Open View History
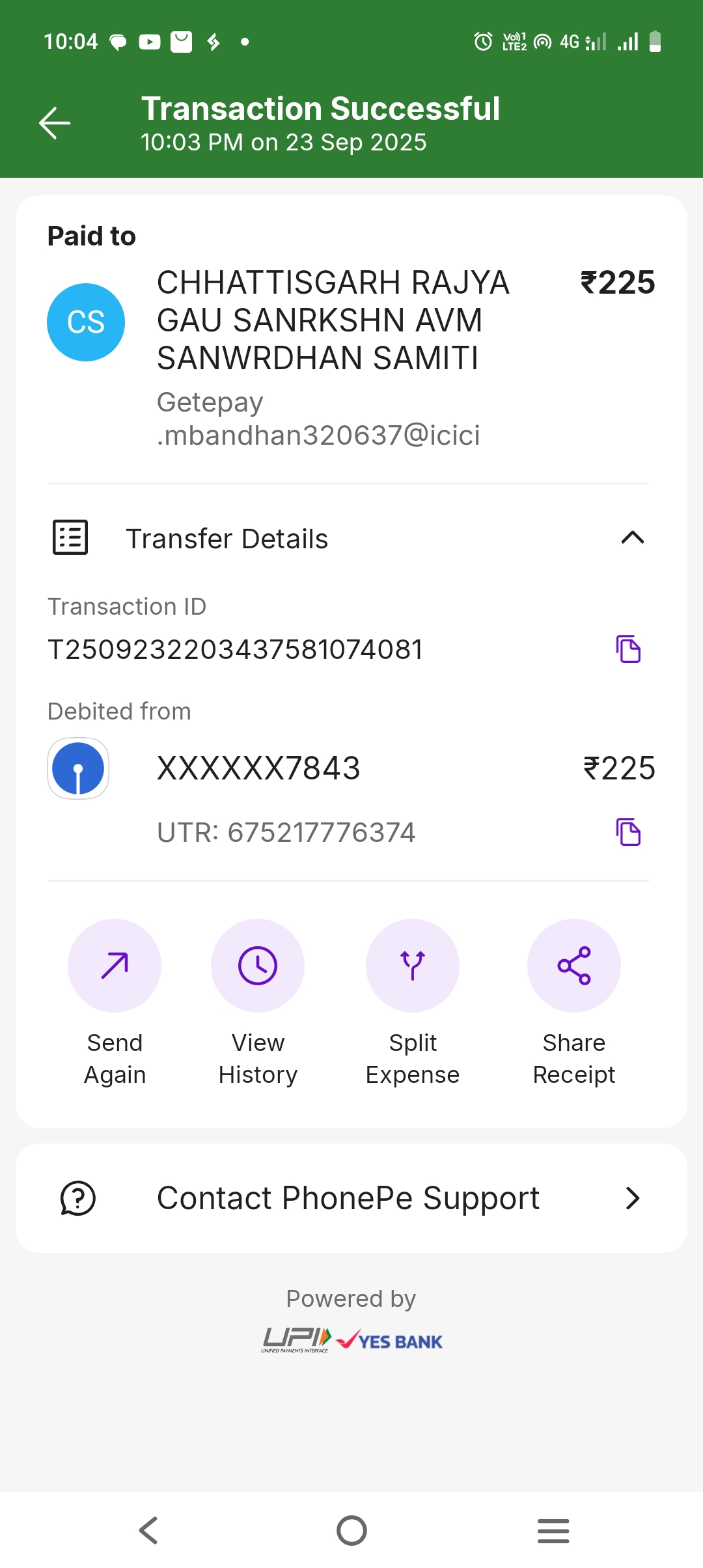Image resolution: width=703 pixels, height=1568 pixels. point(258,966)
